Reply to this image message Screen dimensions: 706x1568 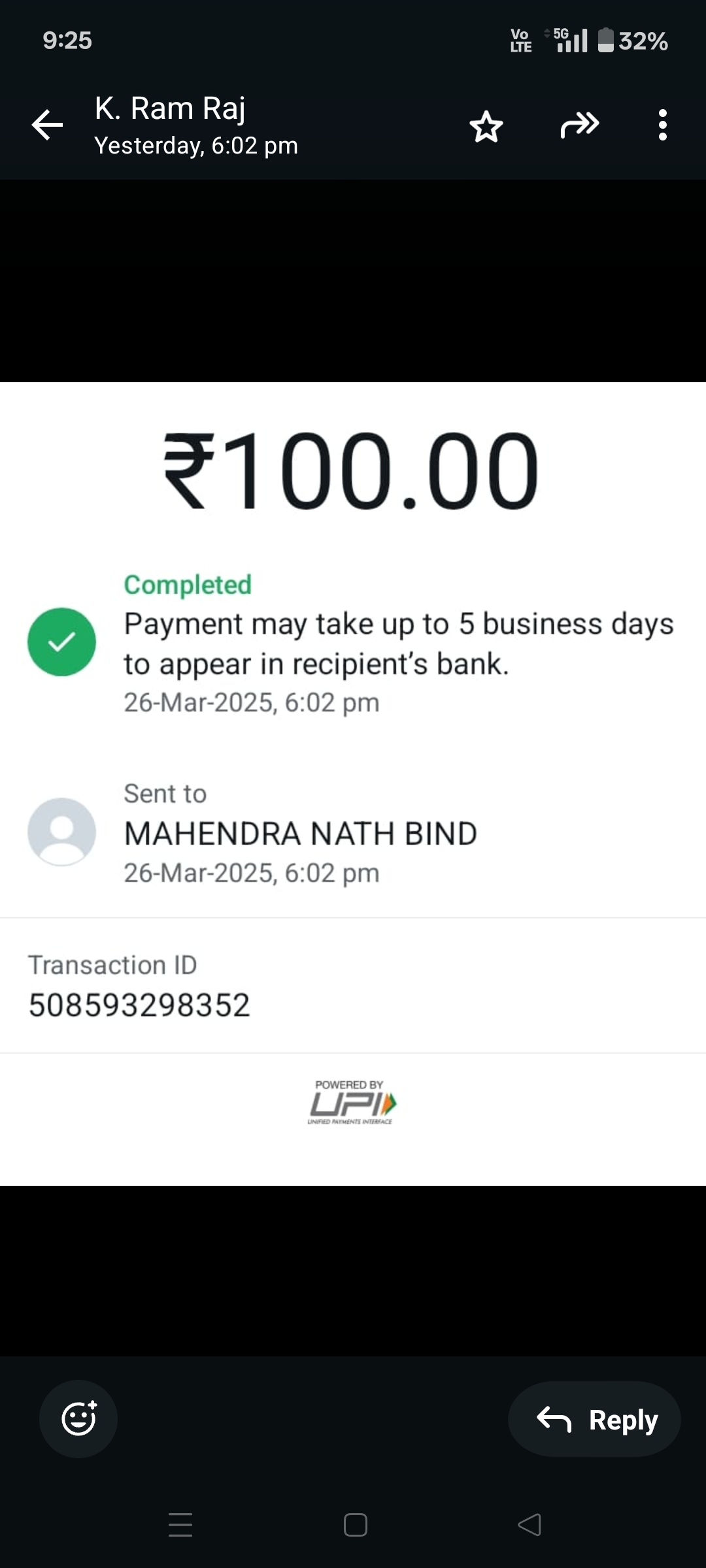click(594, 1418)
